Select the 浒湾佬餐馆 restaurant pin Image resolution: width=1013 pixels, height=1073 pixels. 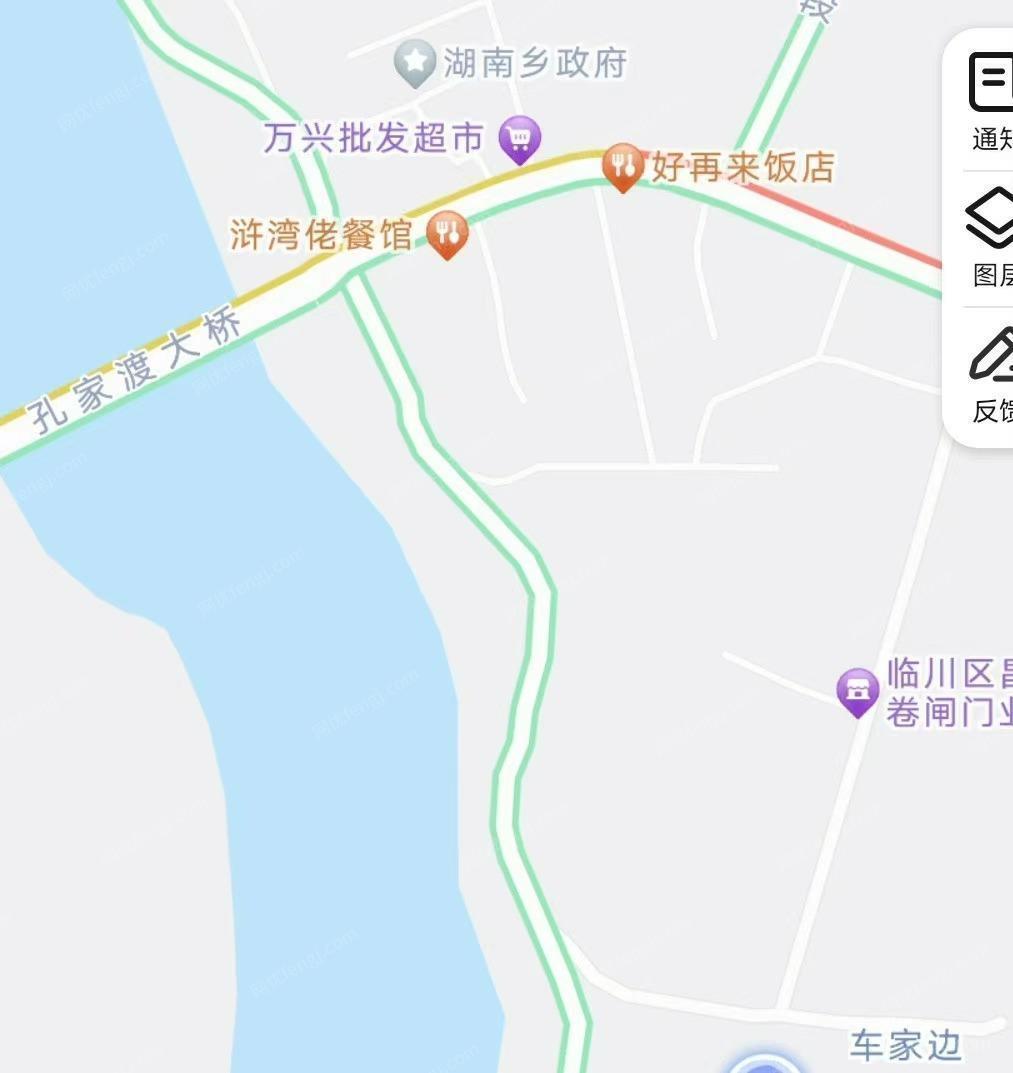pos(447,235)
